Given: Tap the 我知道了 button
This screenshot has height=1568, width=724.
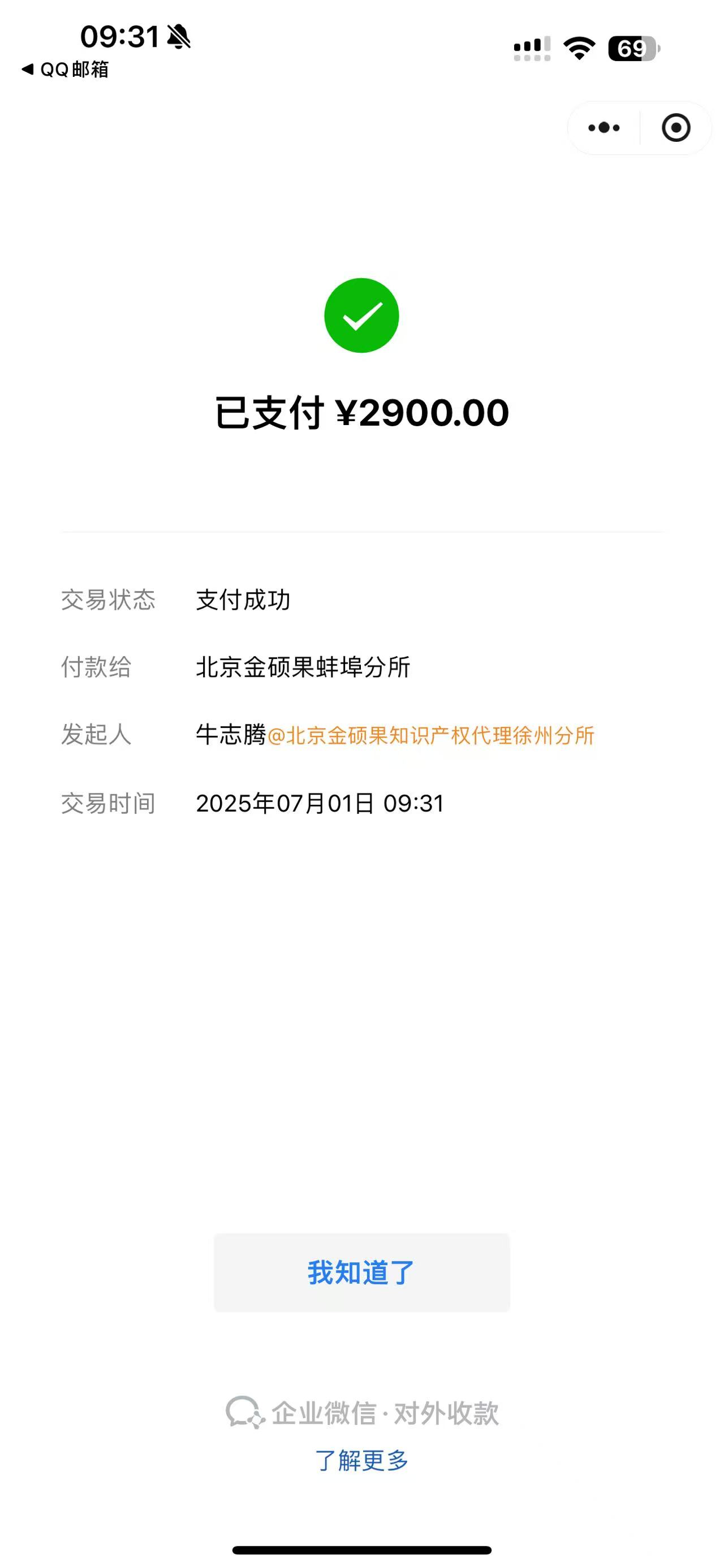Looking at the screenshot, I should (x=361, y=1273).
